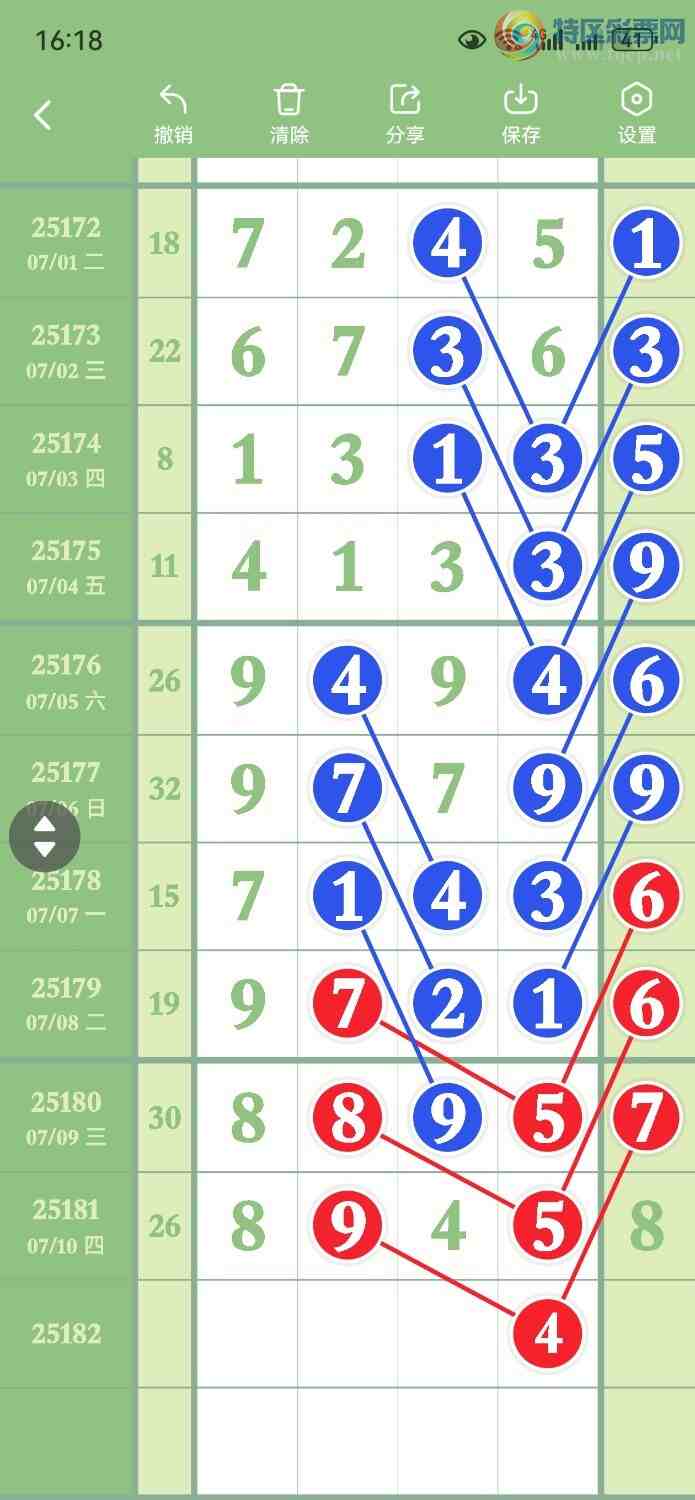Tap the floating up-down arrows button
Viewport: 695px width, 1500px height.
click(45, 837)
